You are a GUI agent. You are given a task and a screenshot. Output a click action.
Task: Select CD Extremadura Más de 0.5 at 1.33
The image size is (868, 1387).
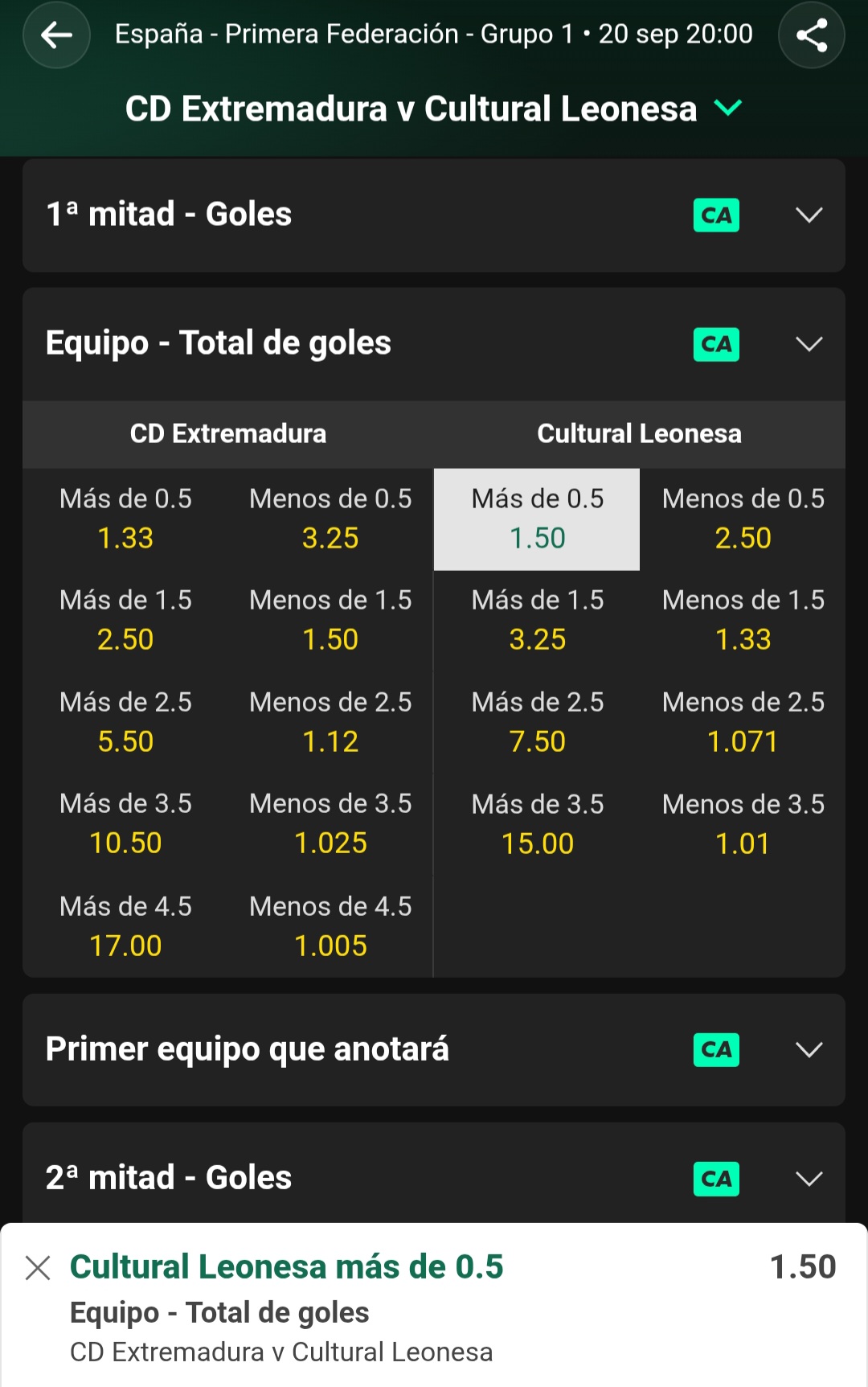coord(125,519)
